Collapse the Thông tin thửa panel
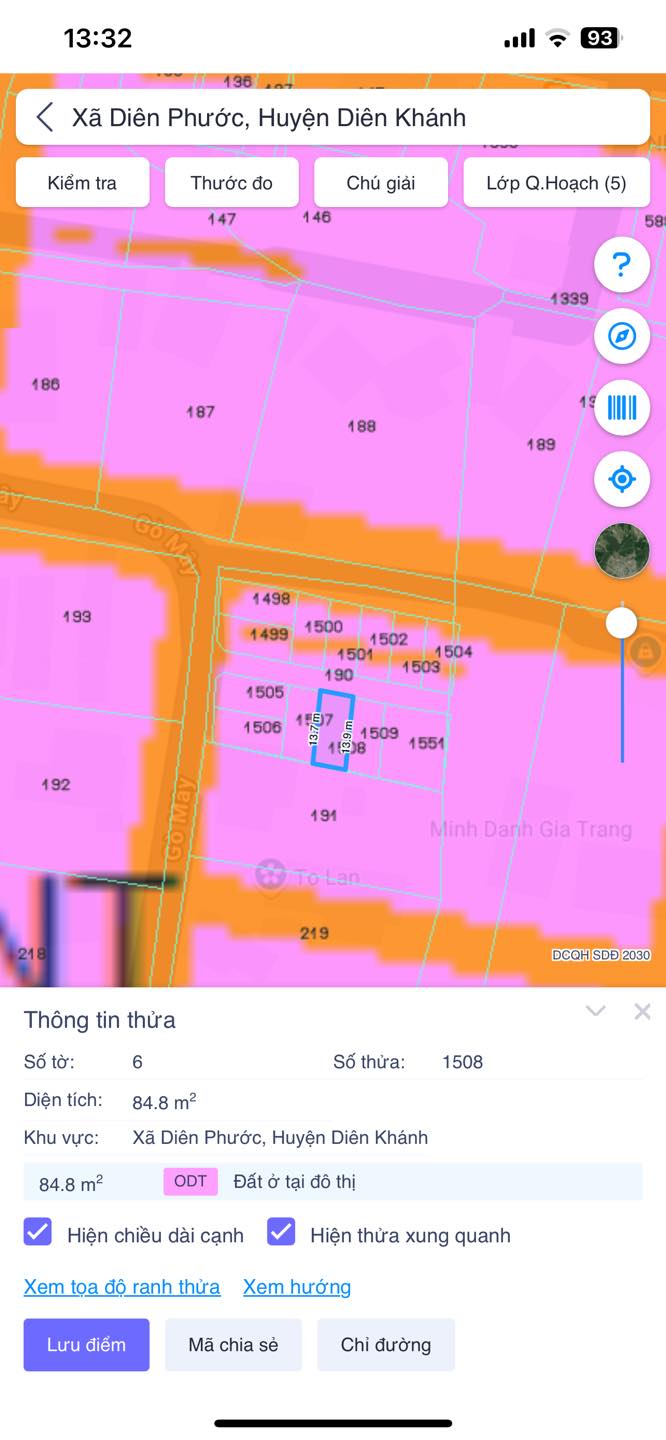Screen dimensions: 666x1440 (596, 1011)
